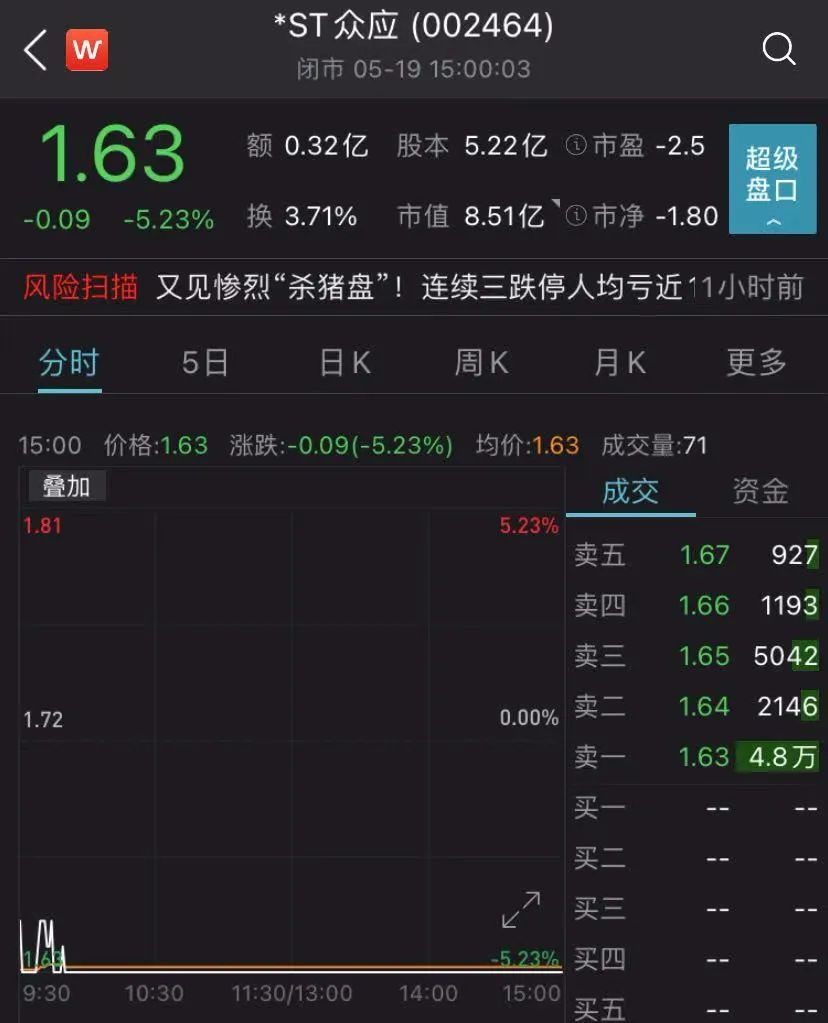Switch to the 分时 chart tab
Viewport: 828px width, 1023px height.
tap(69, 362)
